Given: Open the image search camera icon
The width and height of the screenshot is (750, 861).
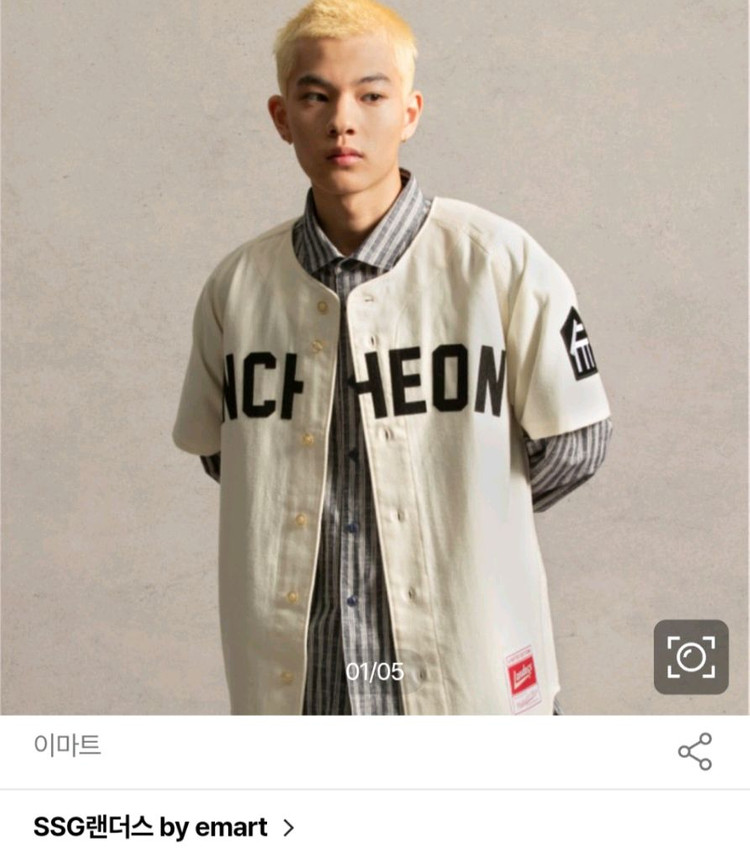Looking at the screenshot, I should (x=691, y=657).
